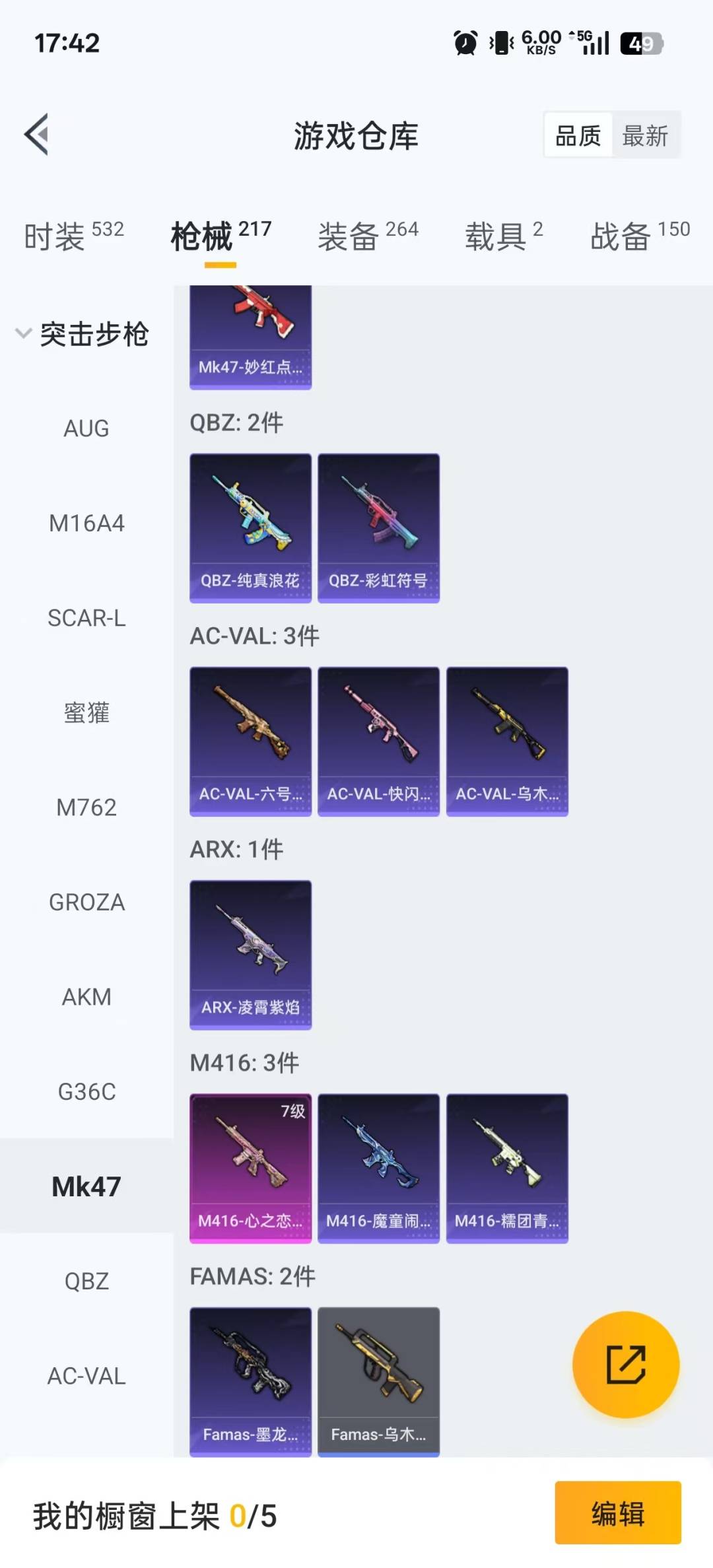
Task: Jump to AUG in the side list
Action: point(86,428)
